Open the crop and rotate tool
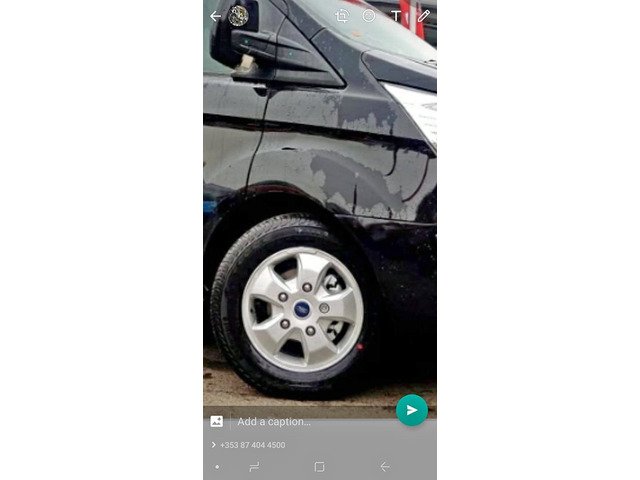The height and width of the screenshot is (480, 640). (x=343, y=16)
